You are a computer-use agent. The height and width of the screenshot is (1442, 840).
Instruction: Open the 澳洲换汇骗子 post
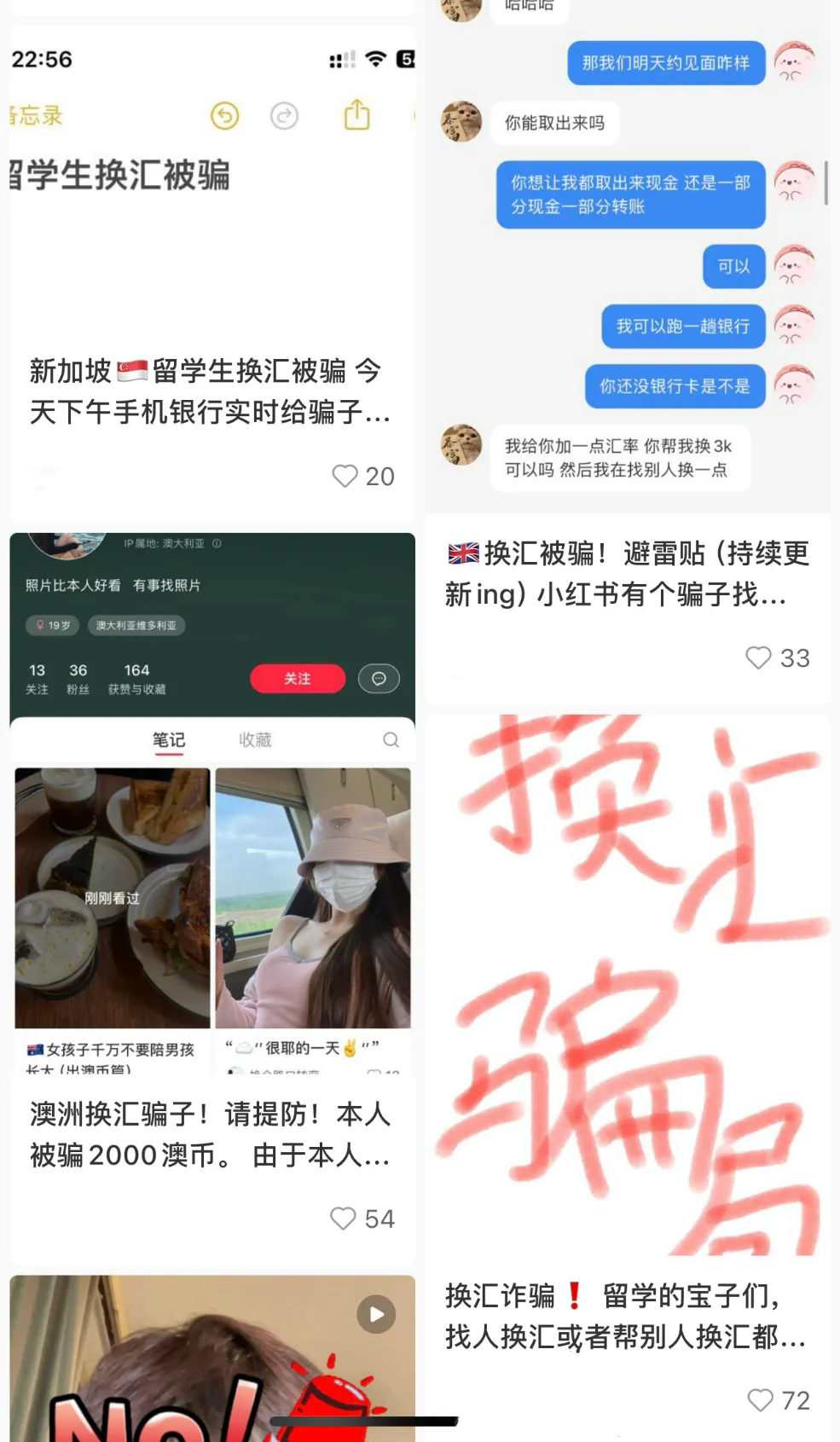(211, 1134)
